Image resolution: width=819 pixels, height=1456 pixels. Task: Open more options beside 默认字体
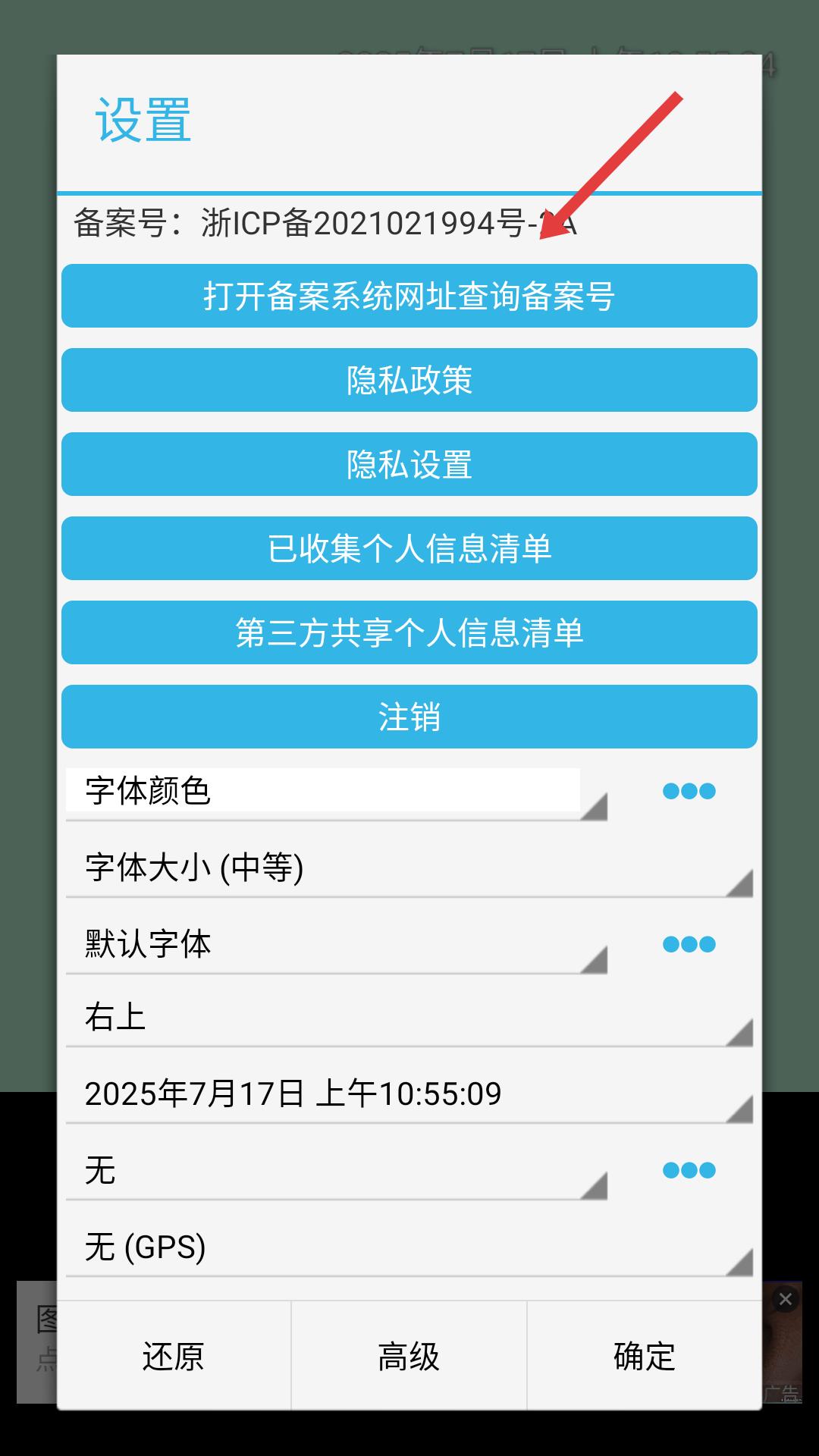689,945
